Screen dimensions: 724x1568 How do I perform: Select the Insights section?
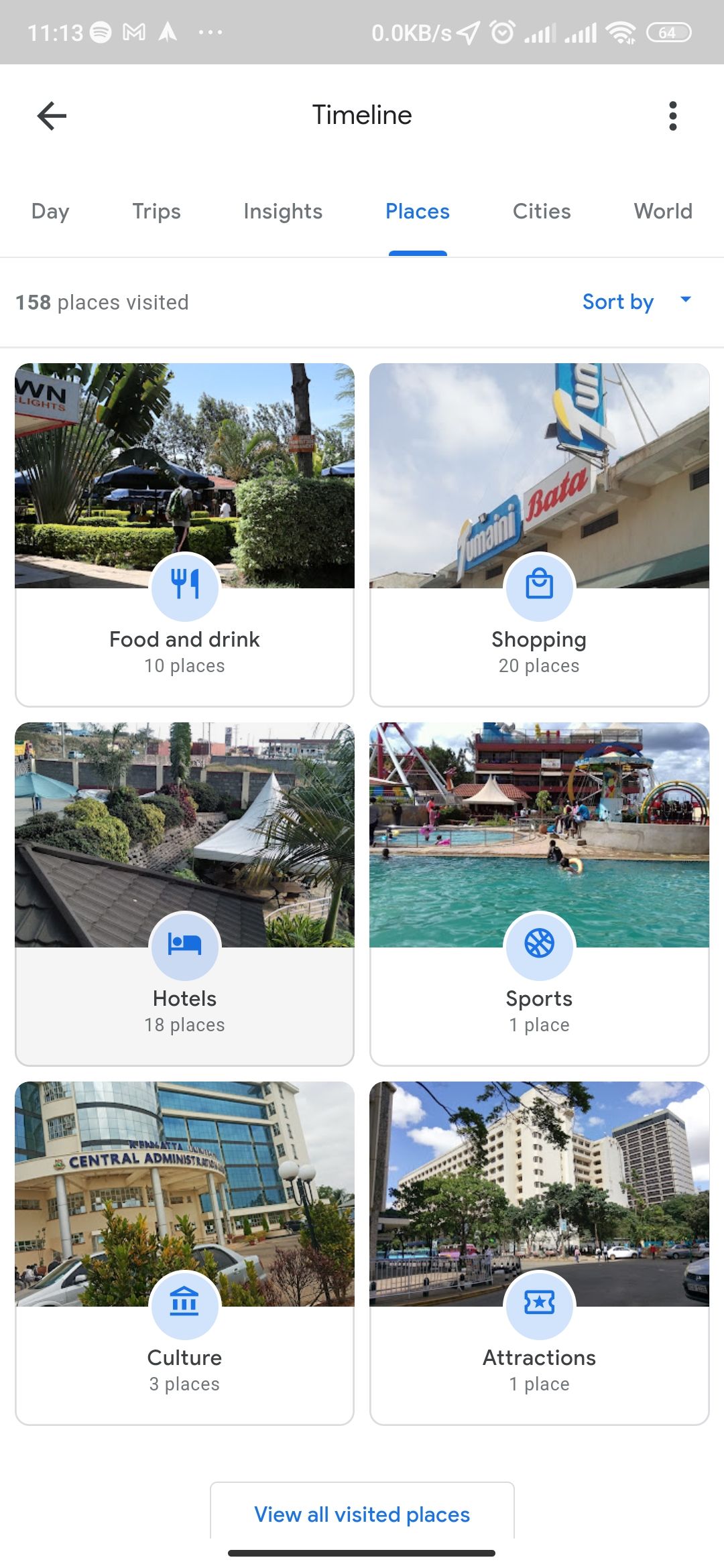tap(282, 211)
